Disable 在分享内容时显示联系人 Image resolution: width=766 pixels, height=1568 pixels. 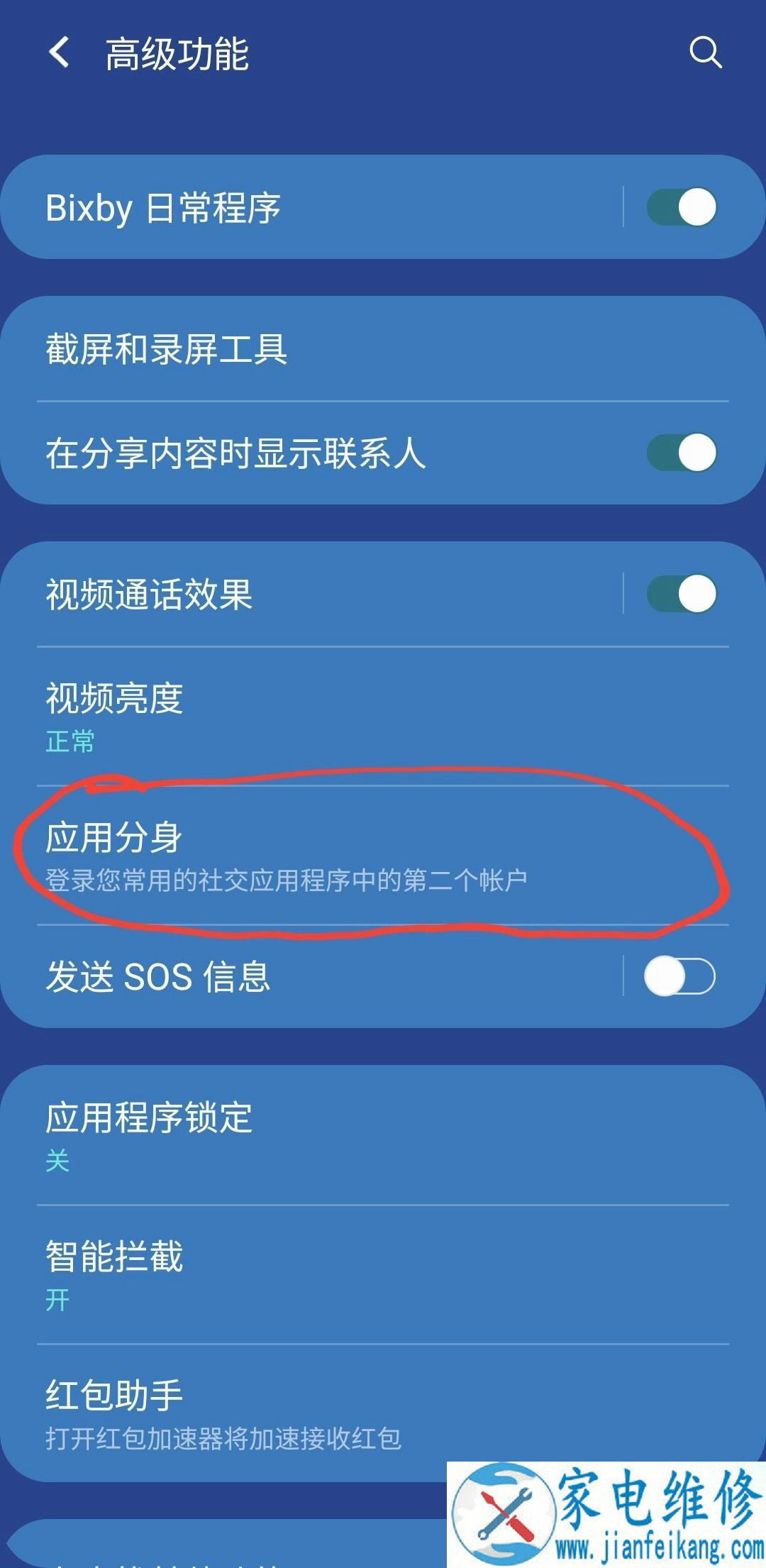(681, 453)
